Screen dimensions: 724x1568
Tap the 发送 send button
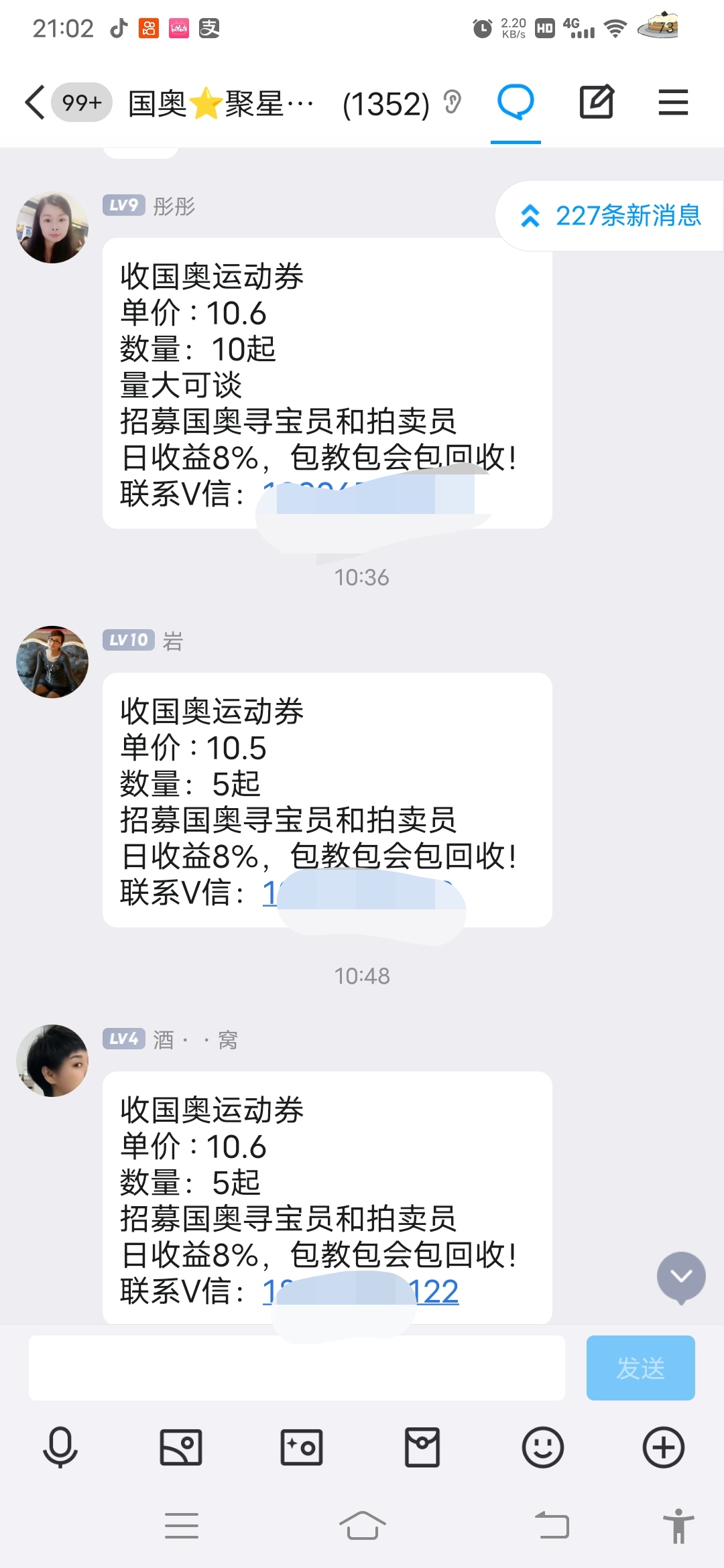tap(640, 1368)
